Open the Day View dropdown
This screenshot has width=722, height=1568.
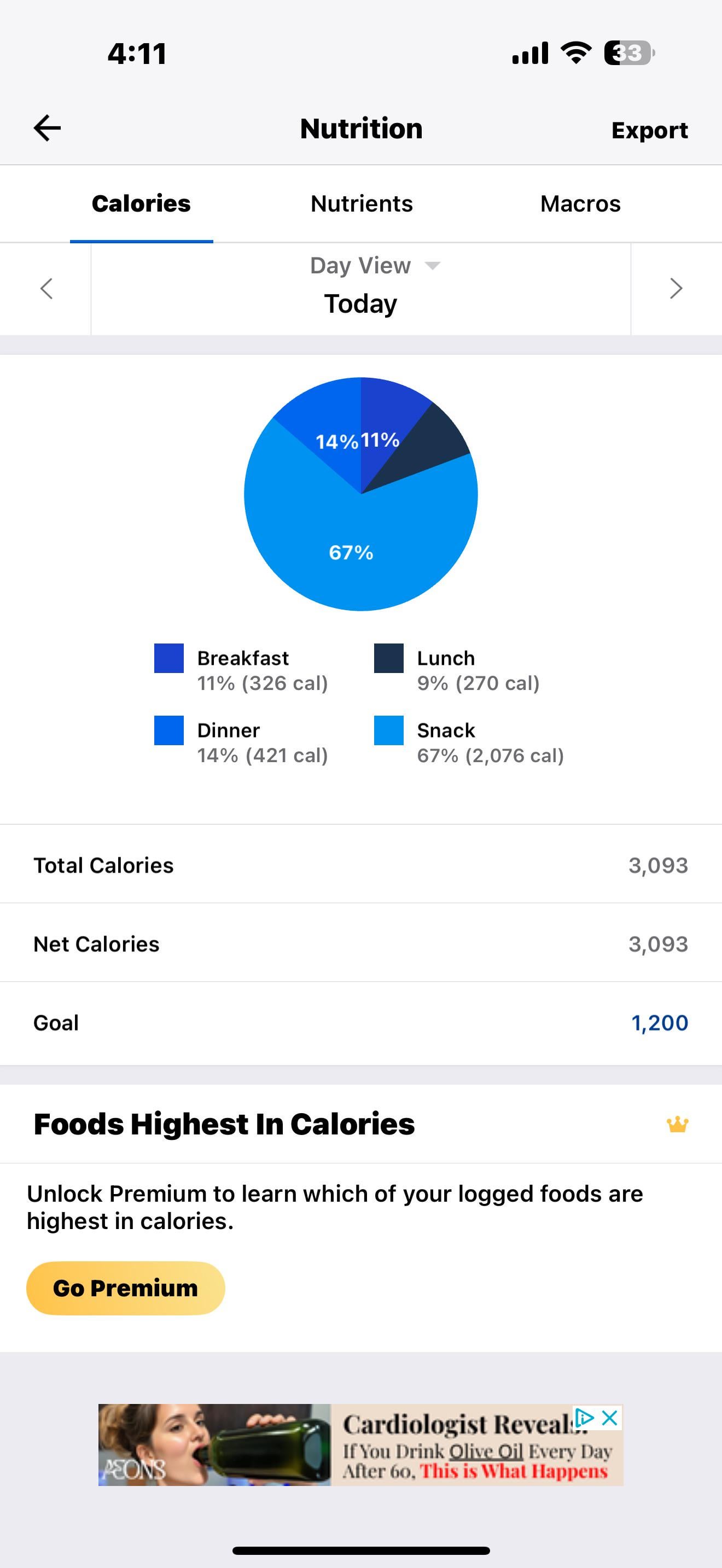coord(374,265)
